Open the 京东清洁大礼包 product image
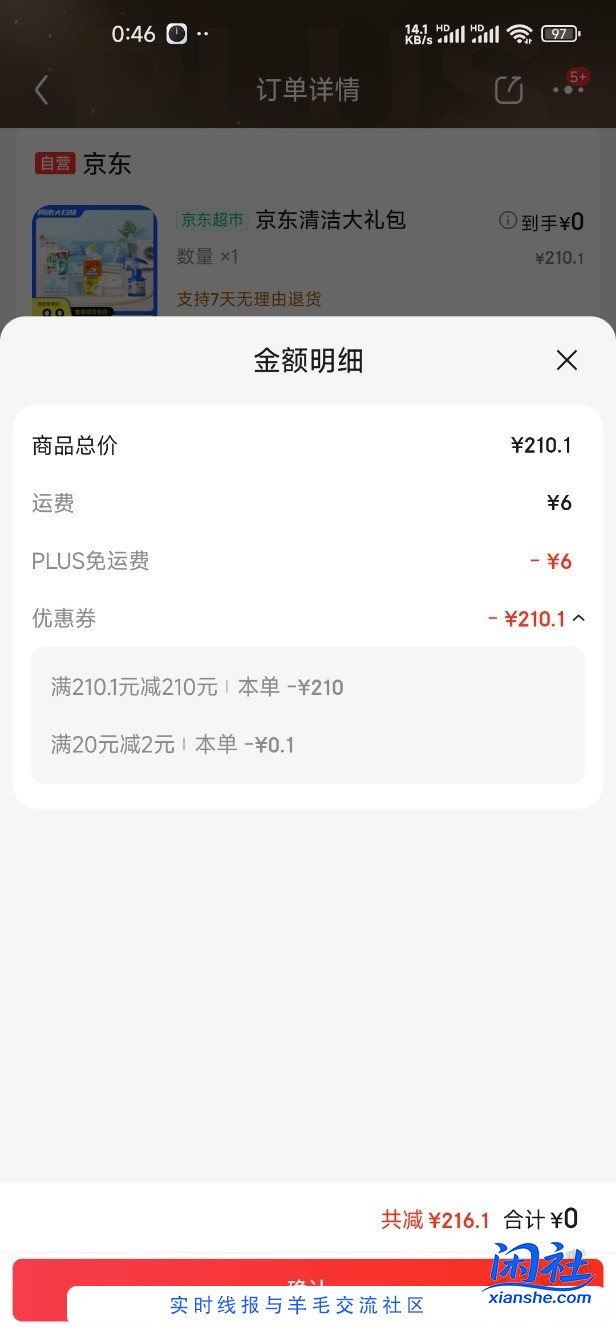The width and height of the screenshot is (616, 1334). pyautogui.click(x=95, y=262)
